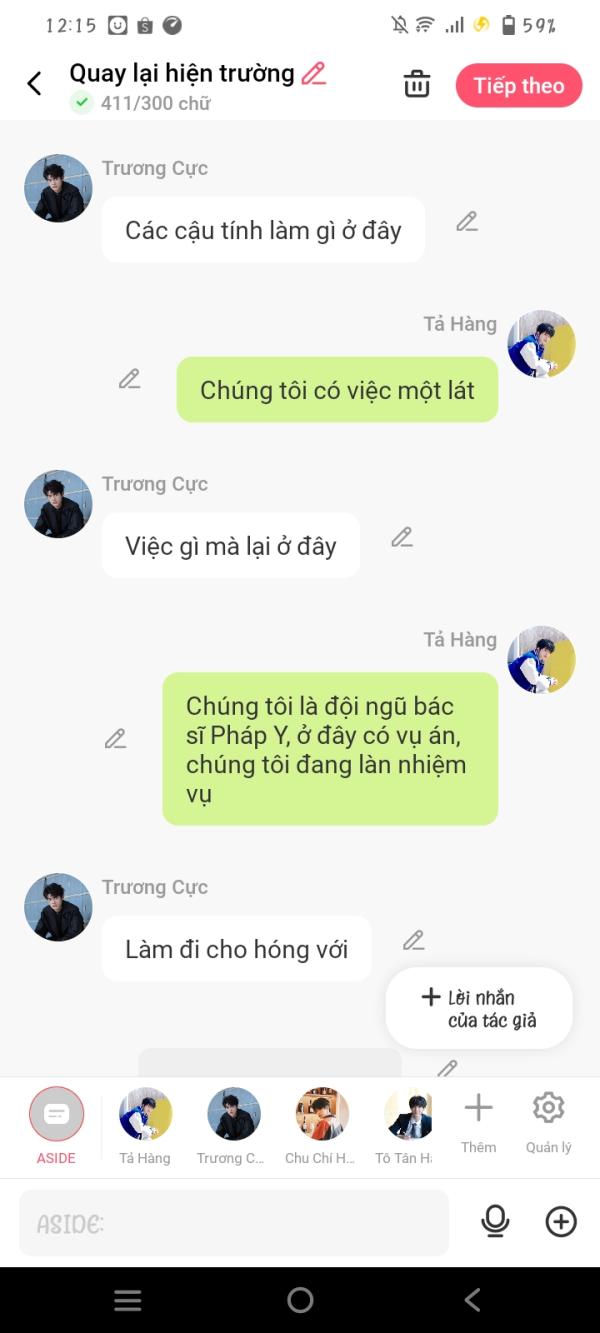Viewport: 600px width, 1333px height.
Task: Edit the message "Làm đi cho hóng với"
Action: pyautogui.click(x=414, y=940)
